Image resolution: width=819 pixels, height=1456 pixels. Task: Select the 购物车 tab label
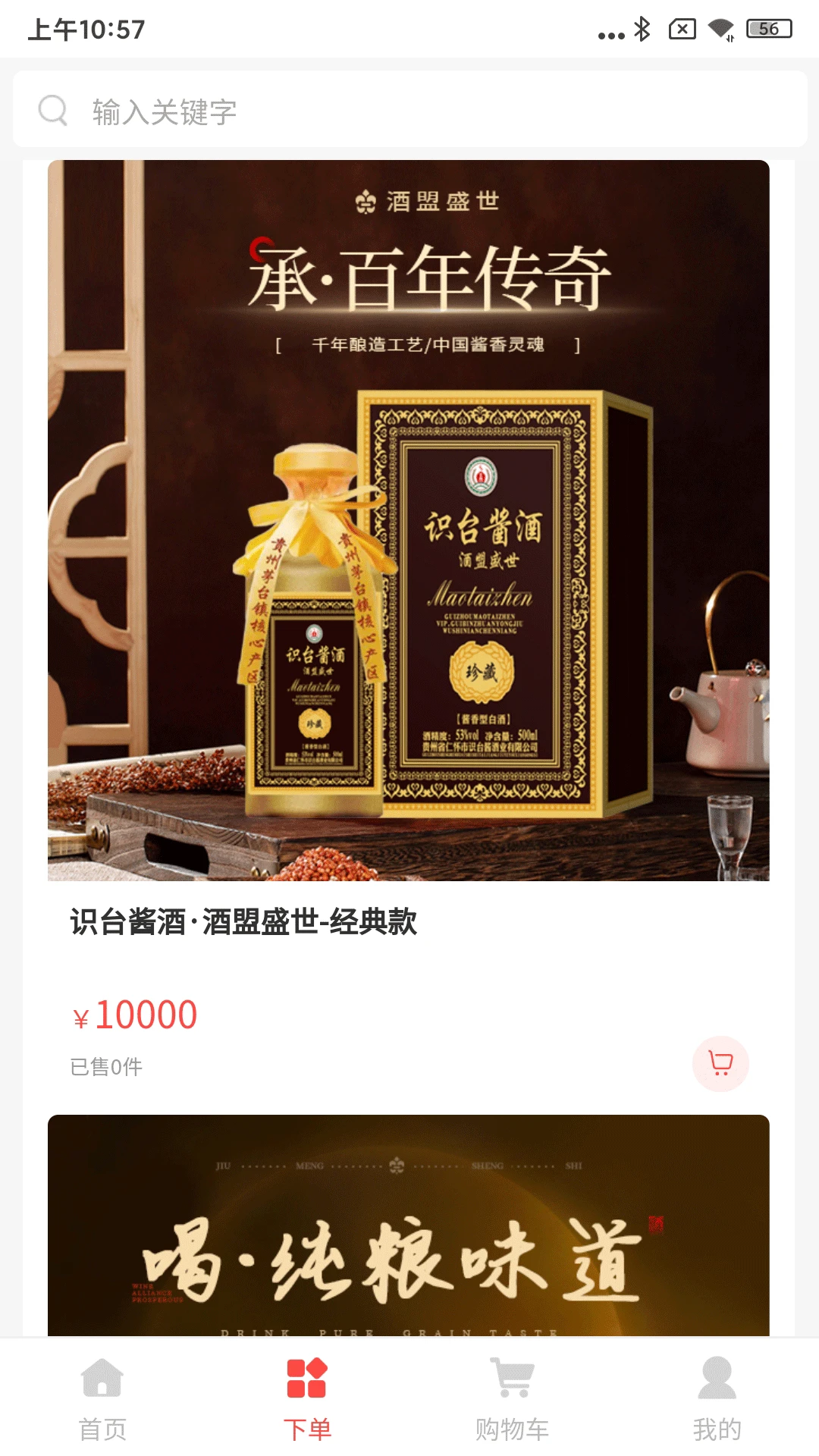[512, 1428]
